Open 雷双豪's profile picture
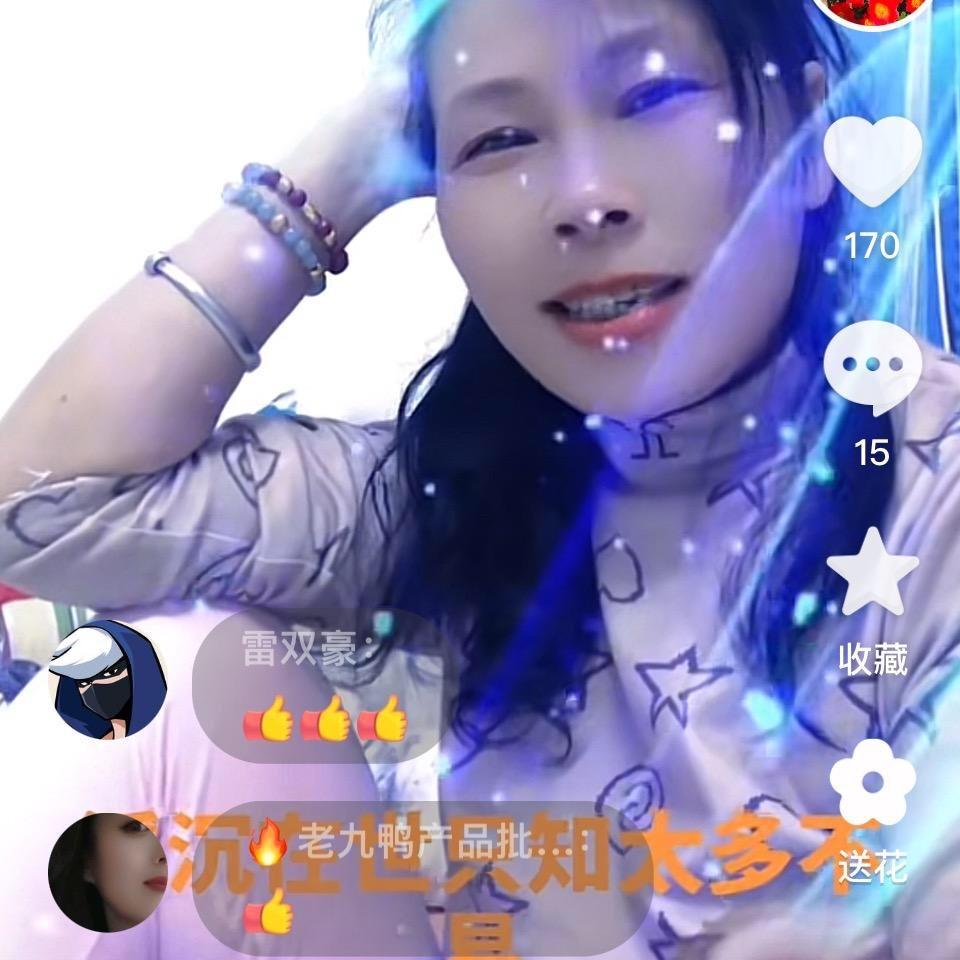The height and width of the screenshot is (960, 960). coord(108,679)
